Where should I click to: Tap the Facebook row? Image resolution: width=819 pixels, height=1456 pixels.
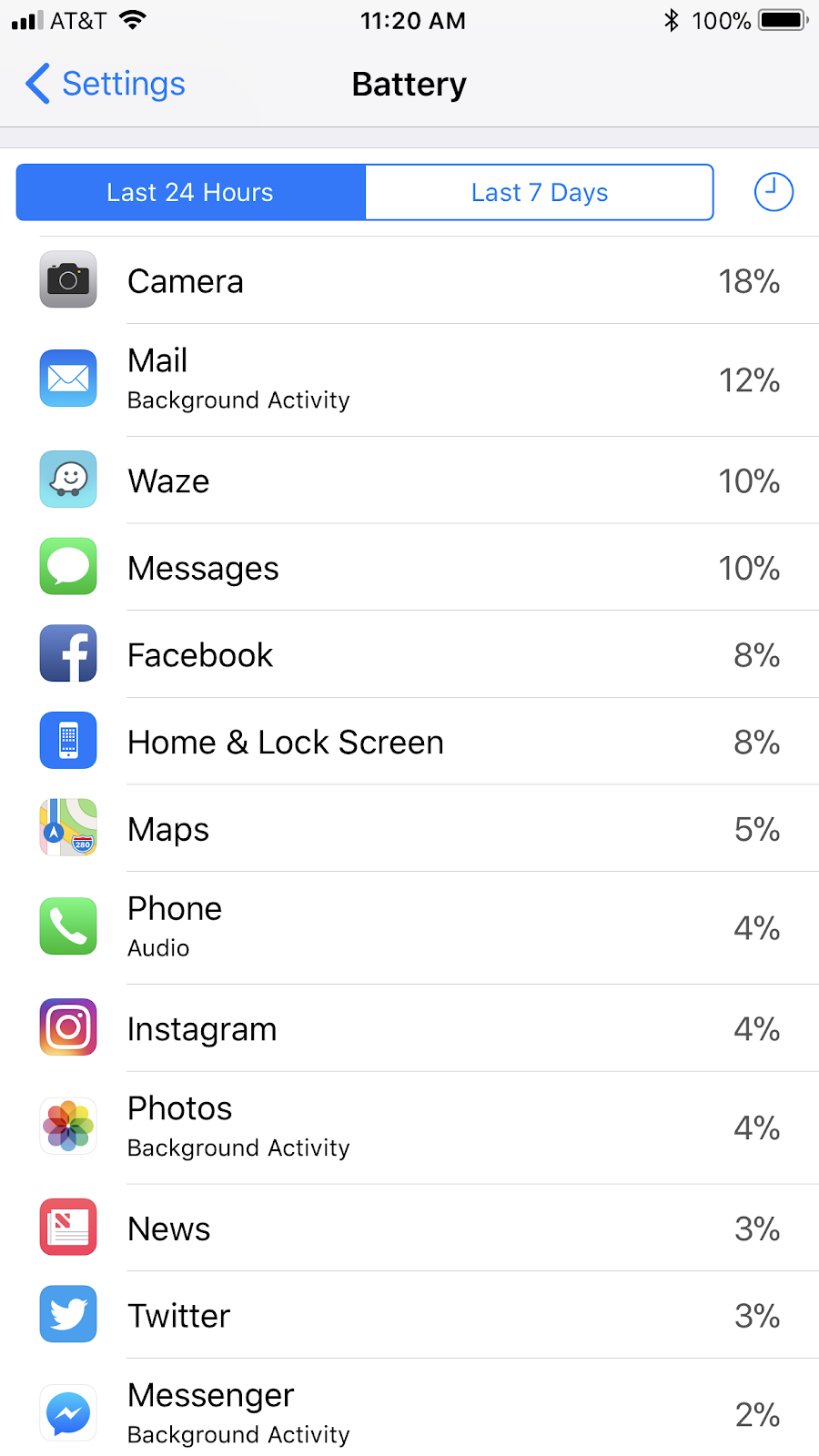point(409,655)
